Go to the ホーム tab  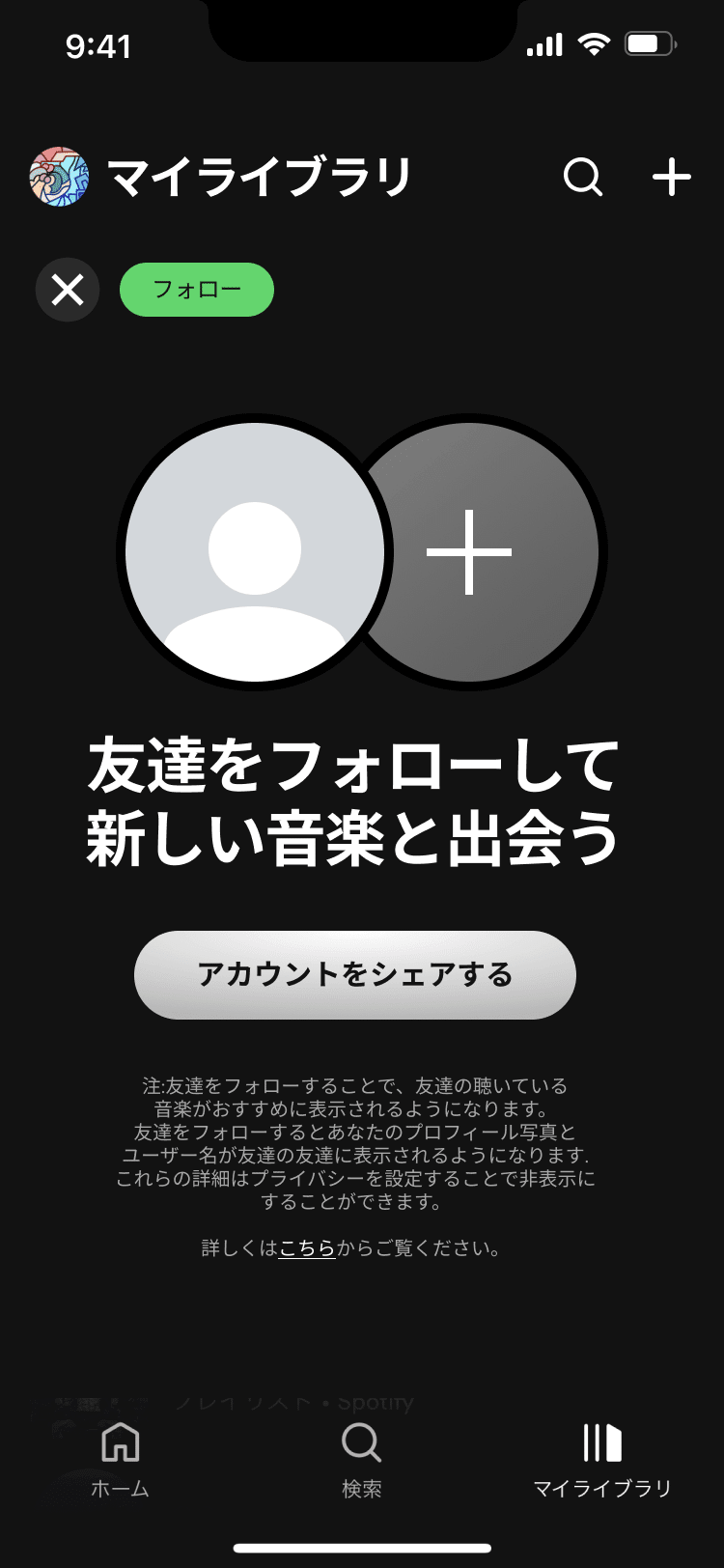coord(121,1460)
